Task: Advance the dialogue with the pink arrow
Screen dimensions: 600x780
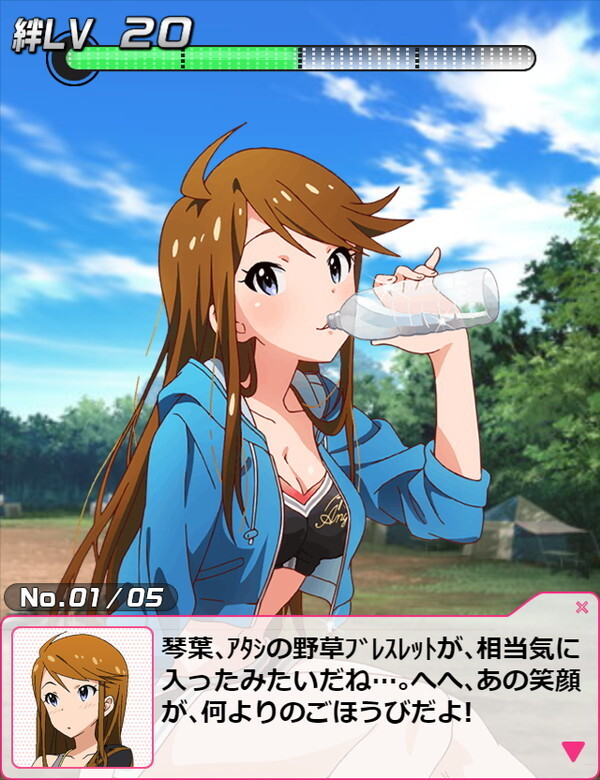Action: (573, 750)
